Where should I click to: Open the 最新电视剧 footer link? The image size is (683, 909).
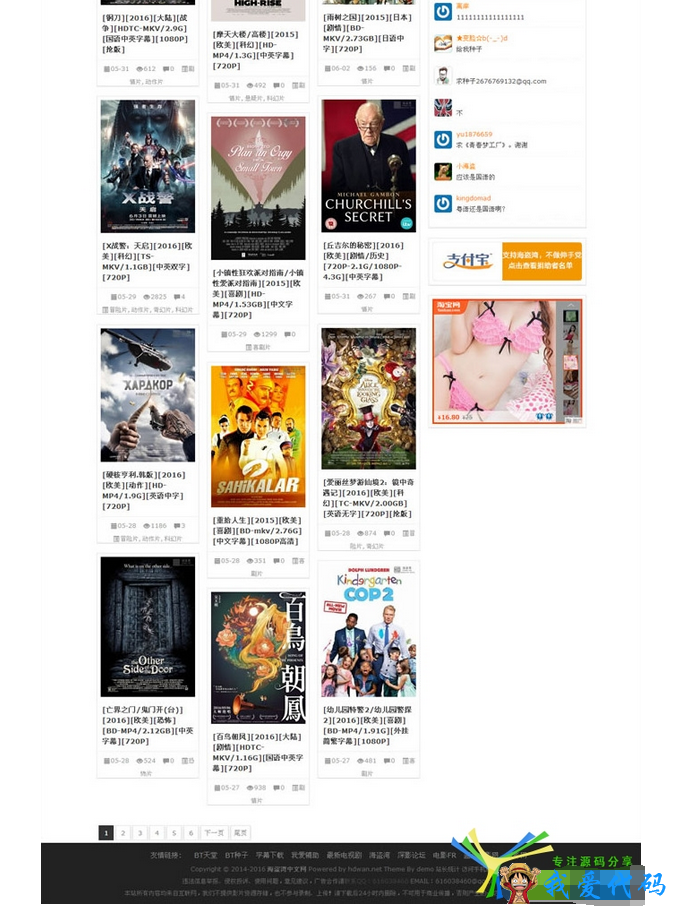point(344,856)
